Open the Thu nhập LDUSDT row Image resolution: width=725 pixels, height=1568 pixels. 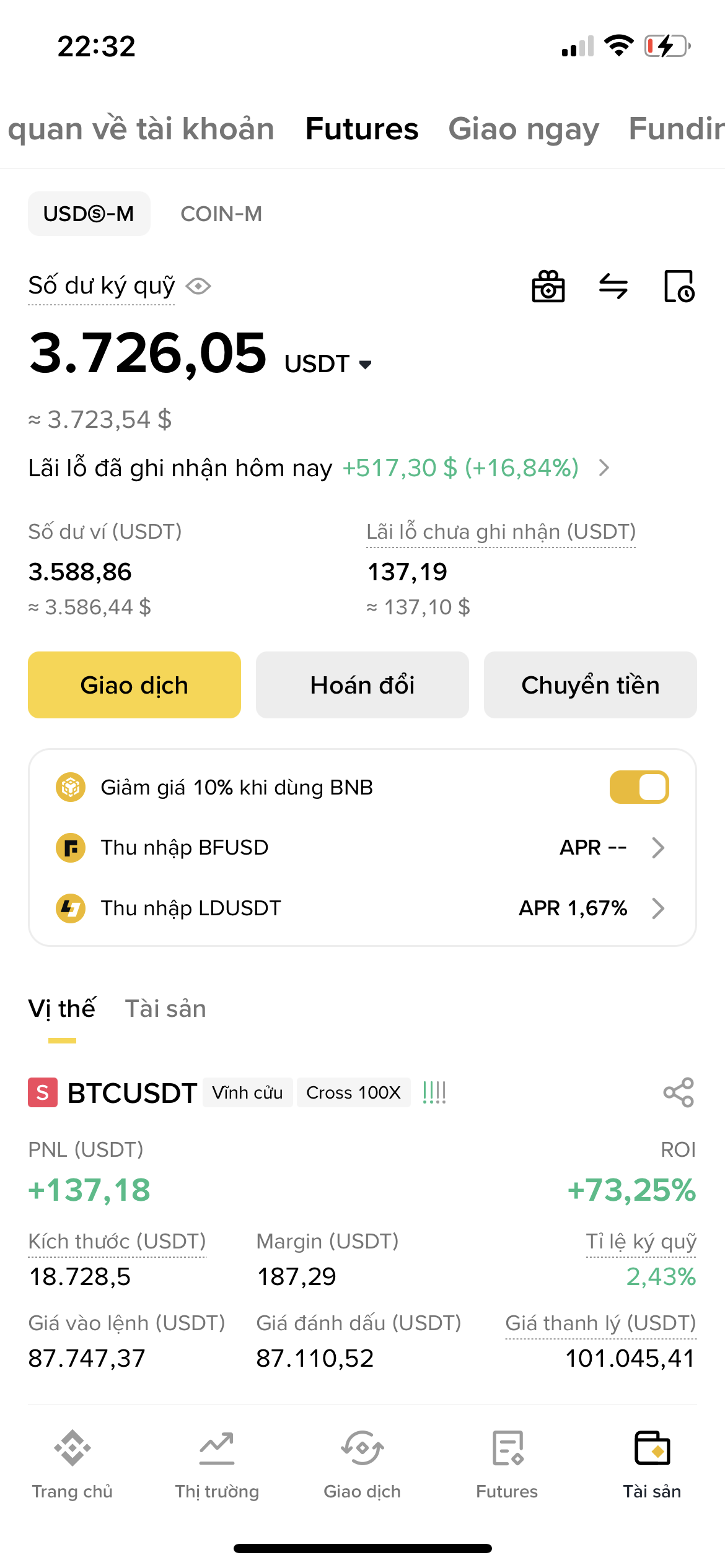coord(362,908)
